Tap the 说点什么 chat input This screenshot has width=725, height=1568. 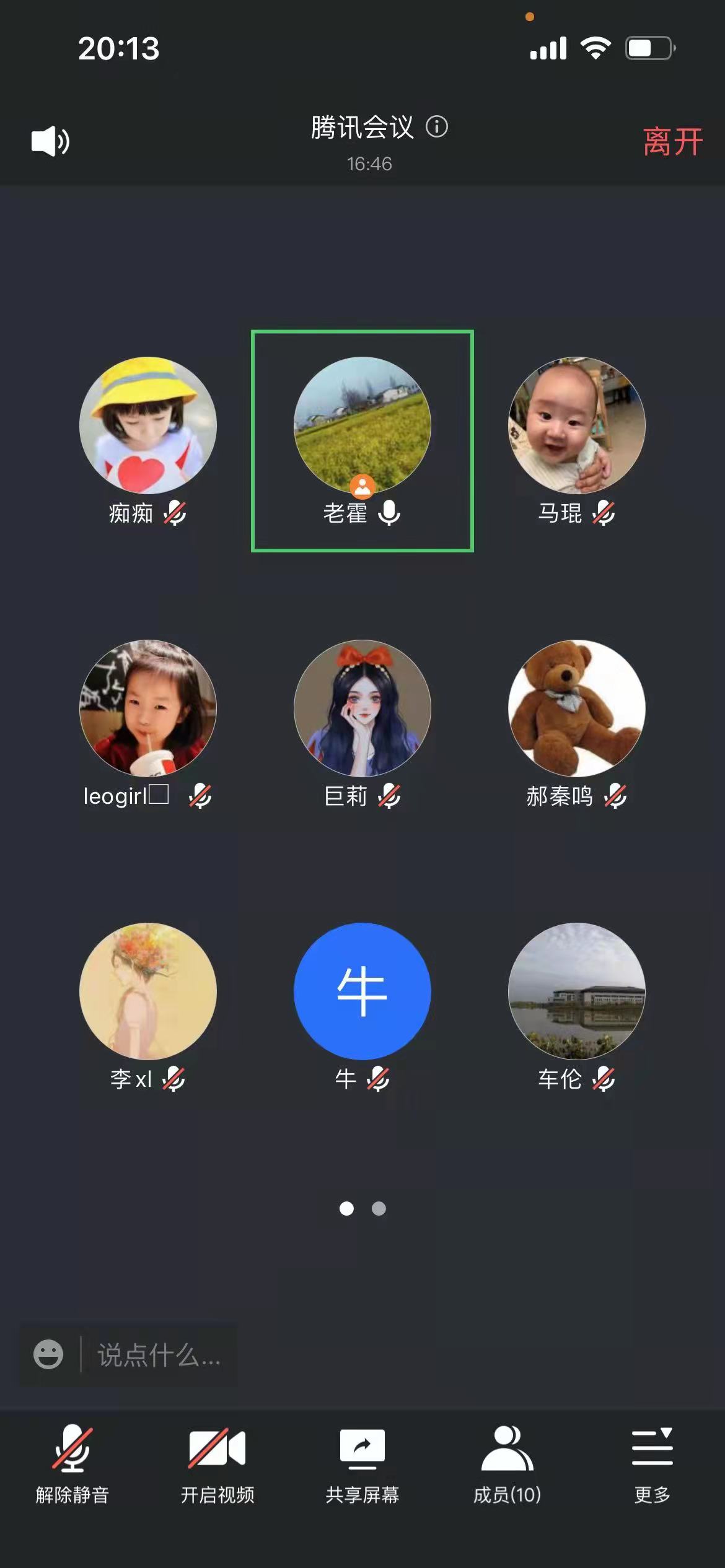click(159, 1355)
